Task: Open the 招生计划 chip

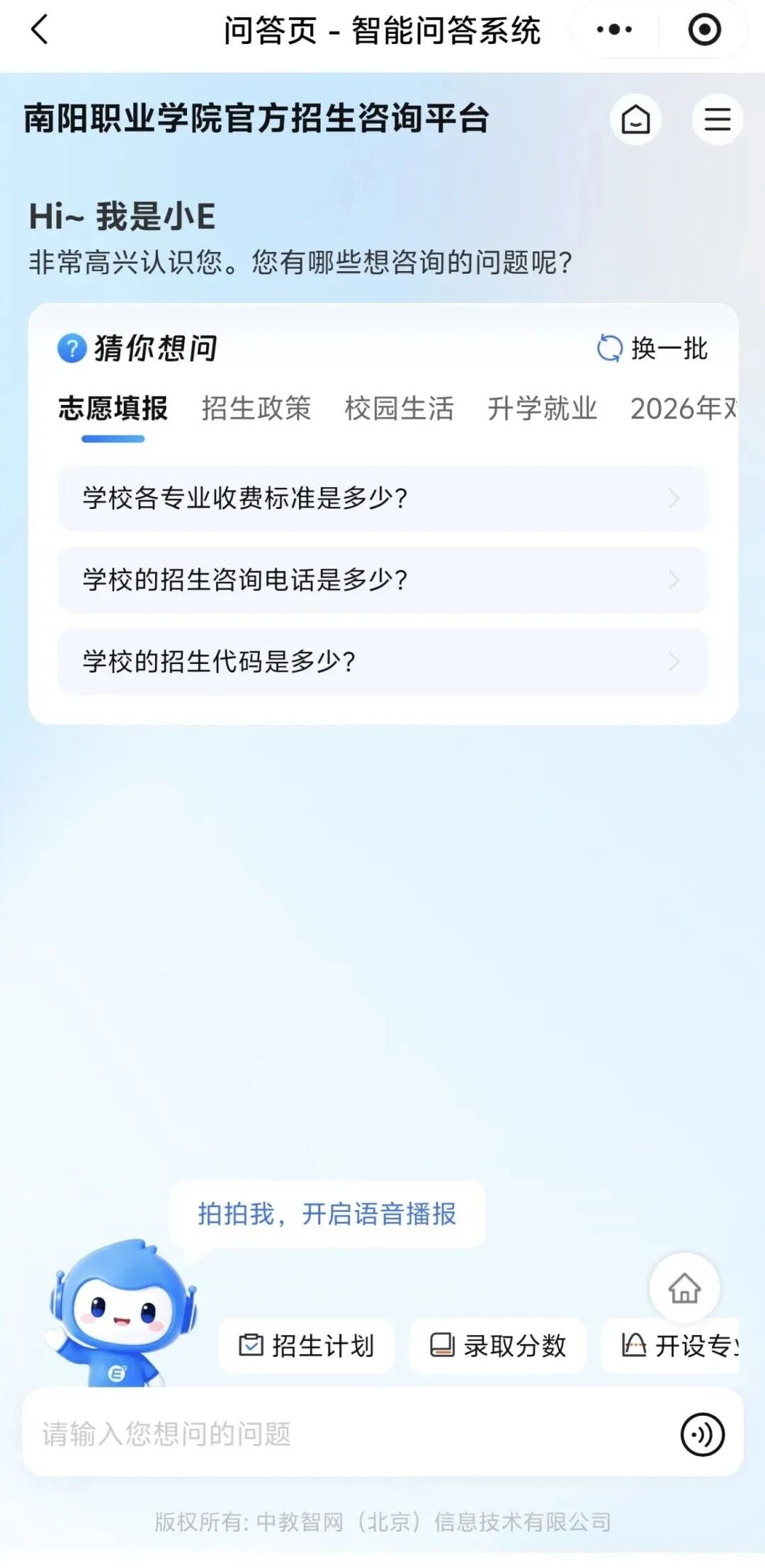Action: (306, 1345)
